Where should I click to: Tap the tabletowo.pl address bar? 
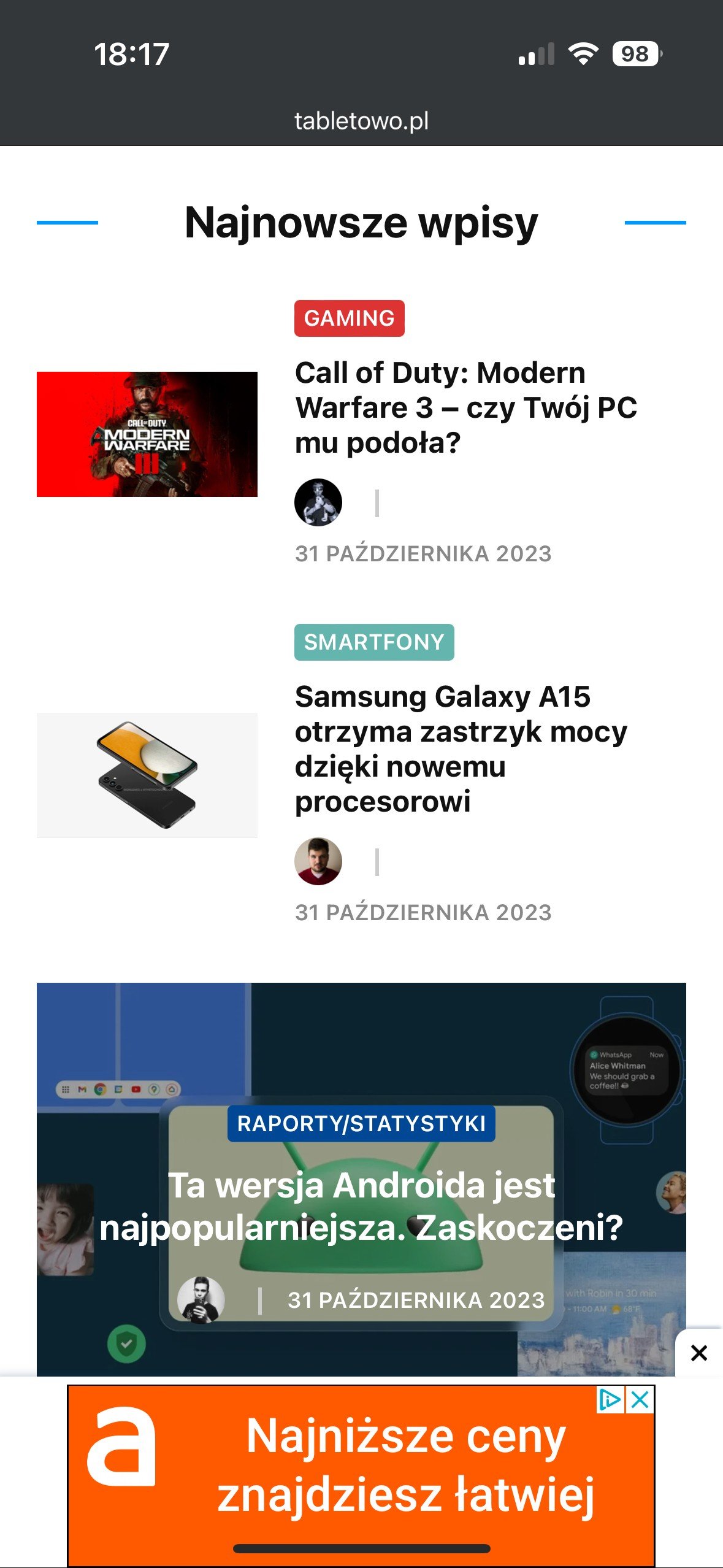point(361,121)
